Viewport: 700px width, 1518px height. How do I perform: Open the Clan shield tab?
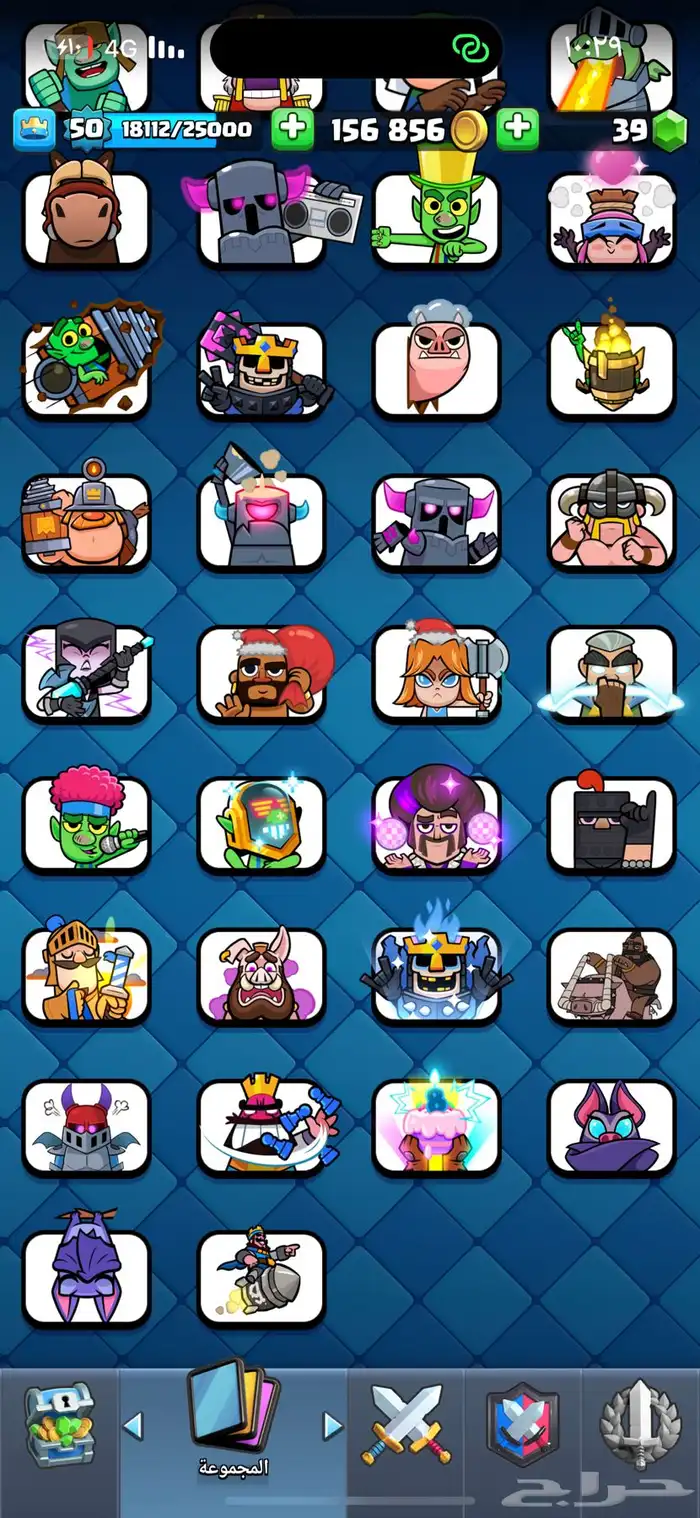pos(522,1426)
